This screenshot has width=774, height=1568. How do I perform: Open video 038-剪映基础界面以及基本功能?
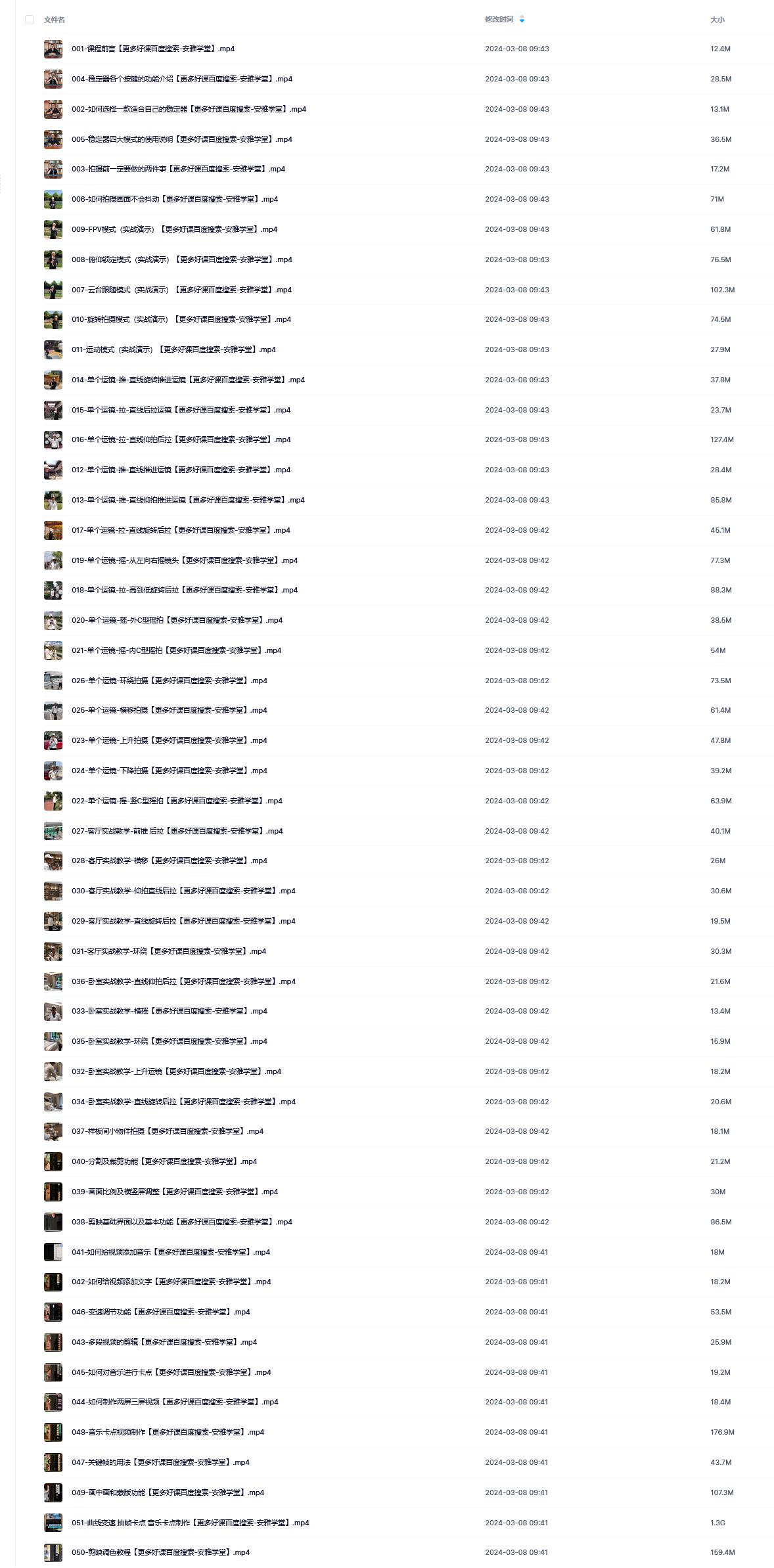(x=182, y=1222)
